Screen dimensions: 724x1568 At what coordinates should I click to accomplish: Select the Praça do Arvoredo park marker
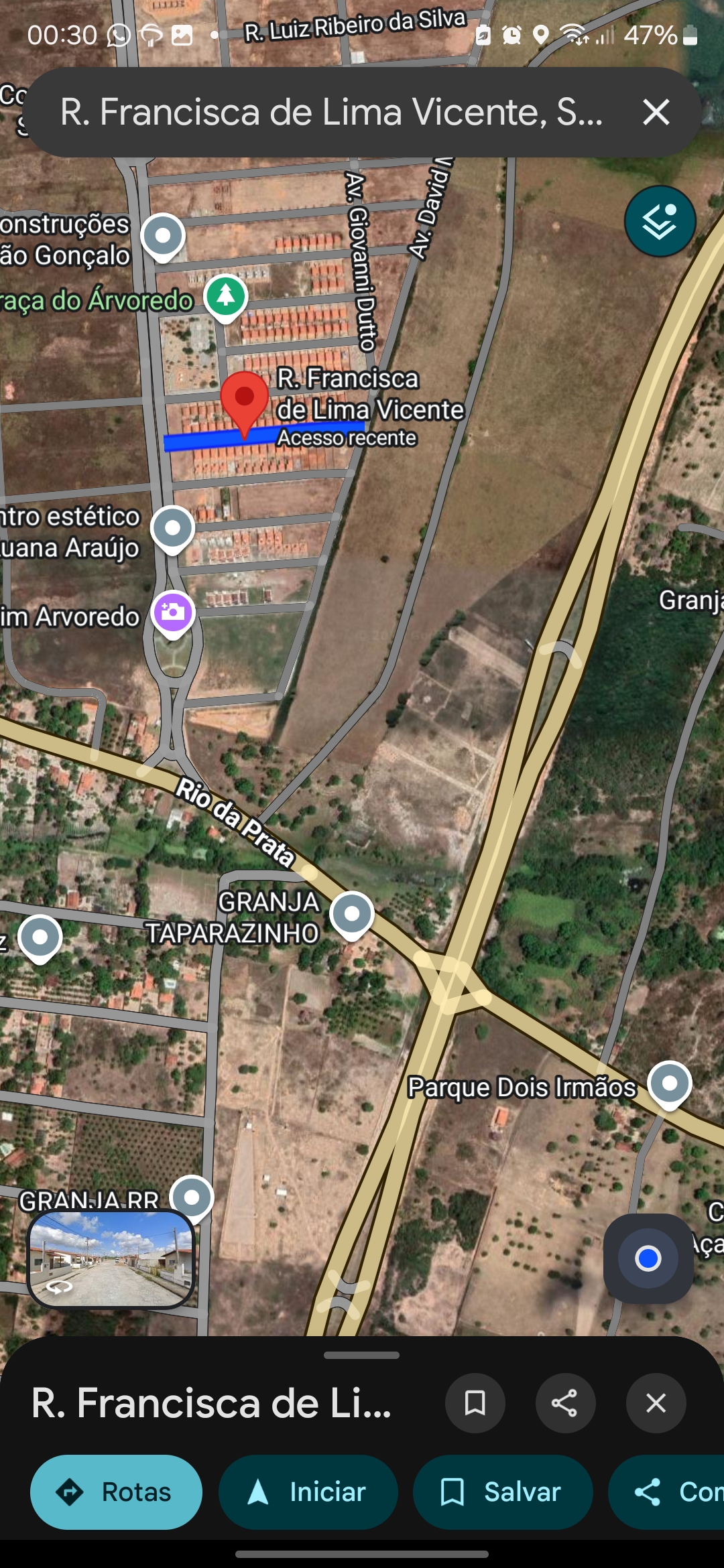tap(226, 296)
